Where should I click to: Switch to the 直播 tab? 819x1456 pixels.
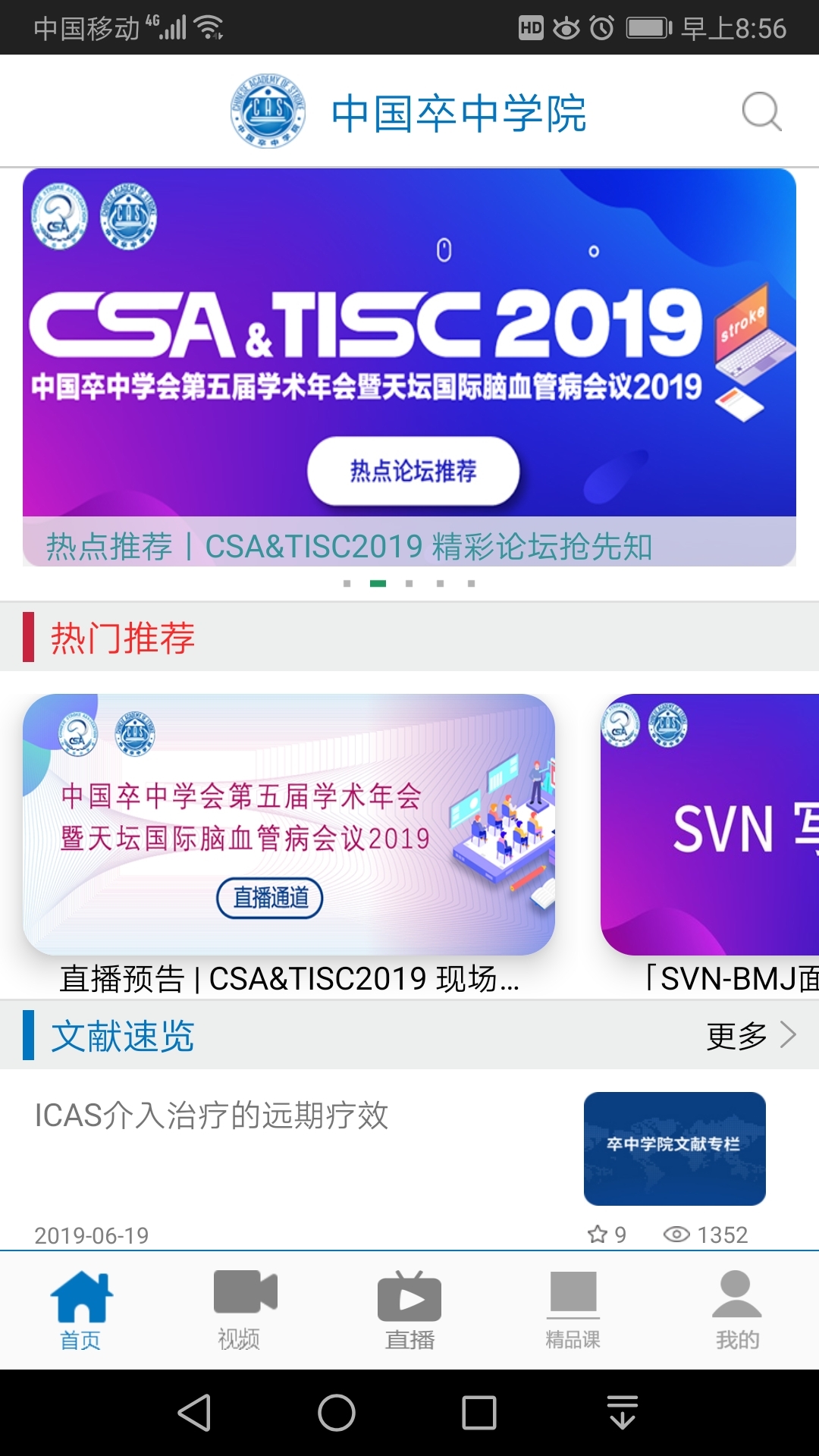(x=409, y=1310)
